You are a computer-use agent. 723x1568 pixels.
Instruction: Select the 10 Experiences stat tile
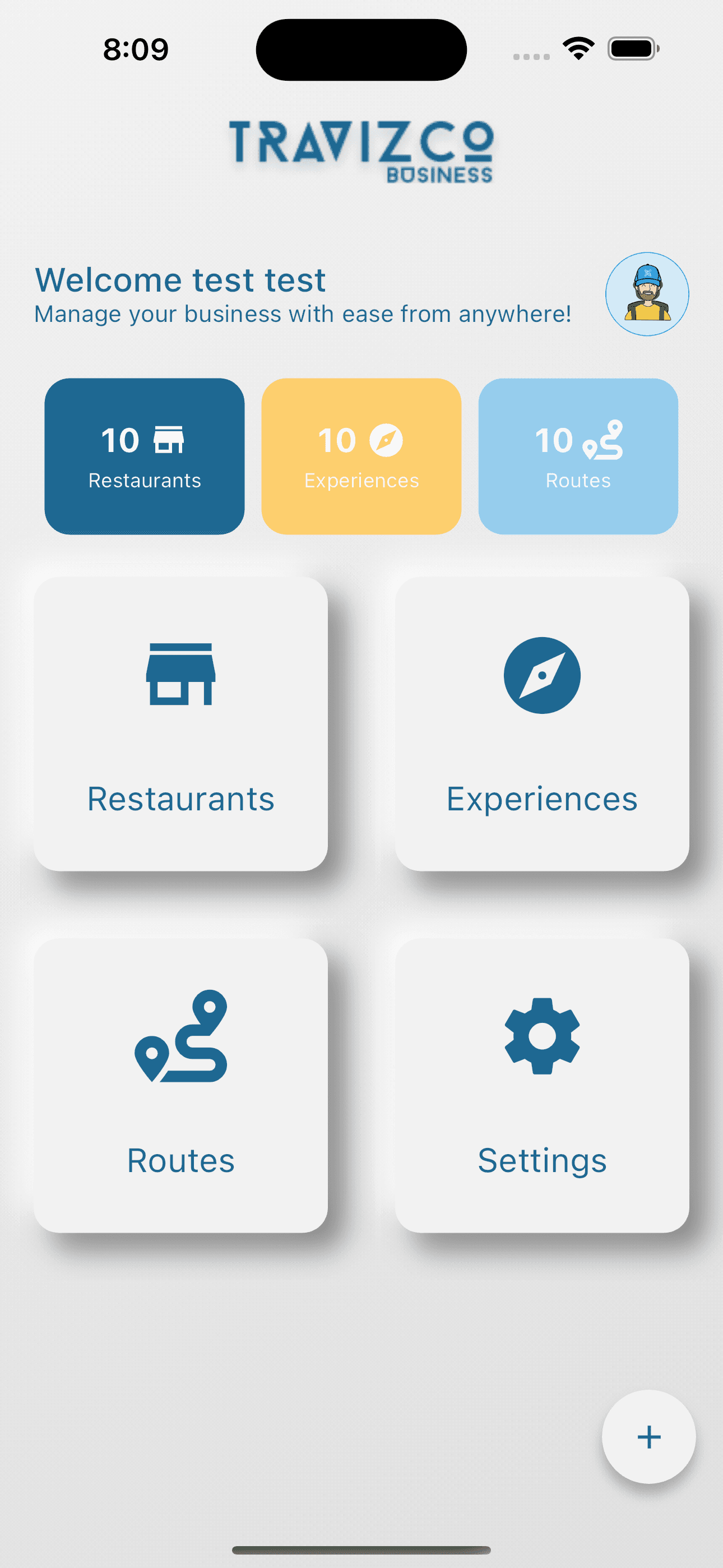click(x=361, y=456)
